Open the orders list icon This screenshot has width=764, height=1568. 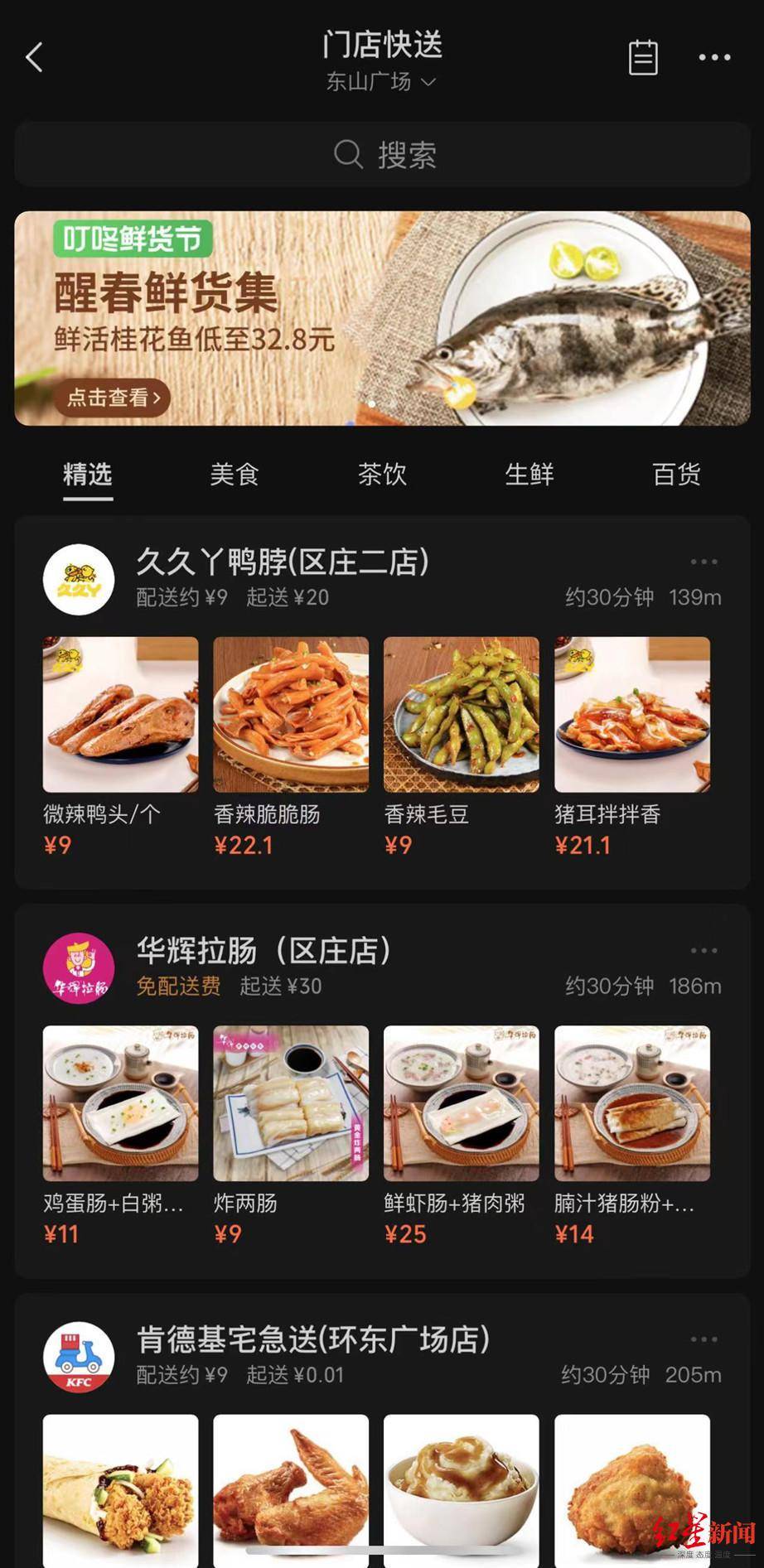643,58
